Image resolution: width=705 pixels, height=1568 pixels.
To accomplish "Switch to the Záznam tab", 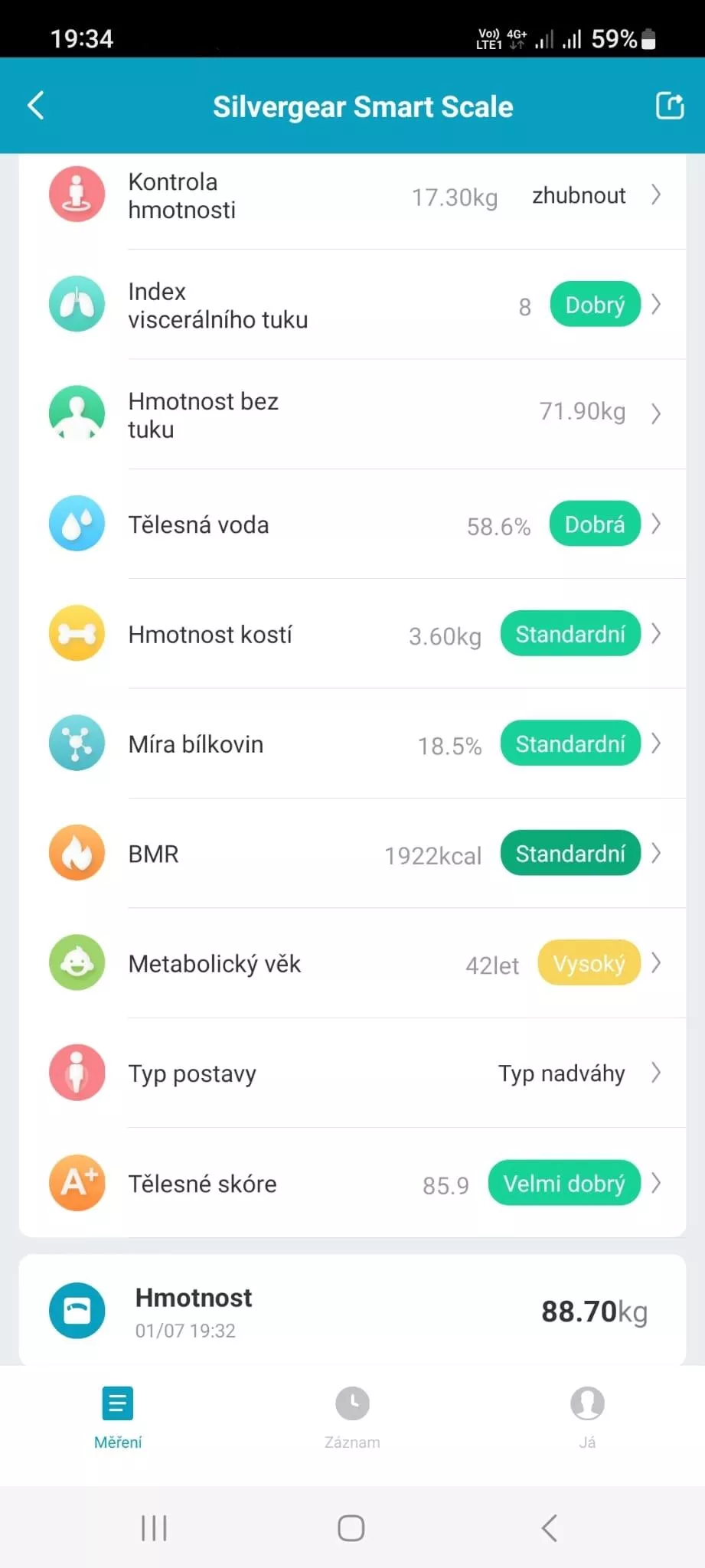I will pyautogui.click(x=352, y=1418).
